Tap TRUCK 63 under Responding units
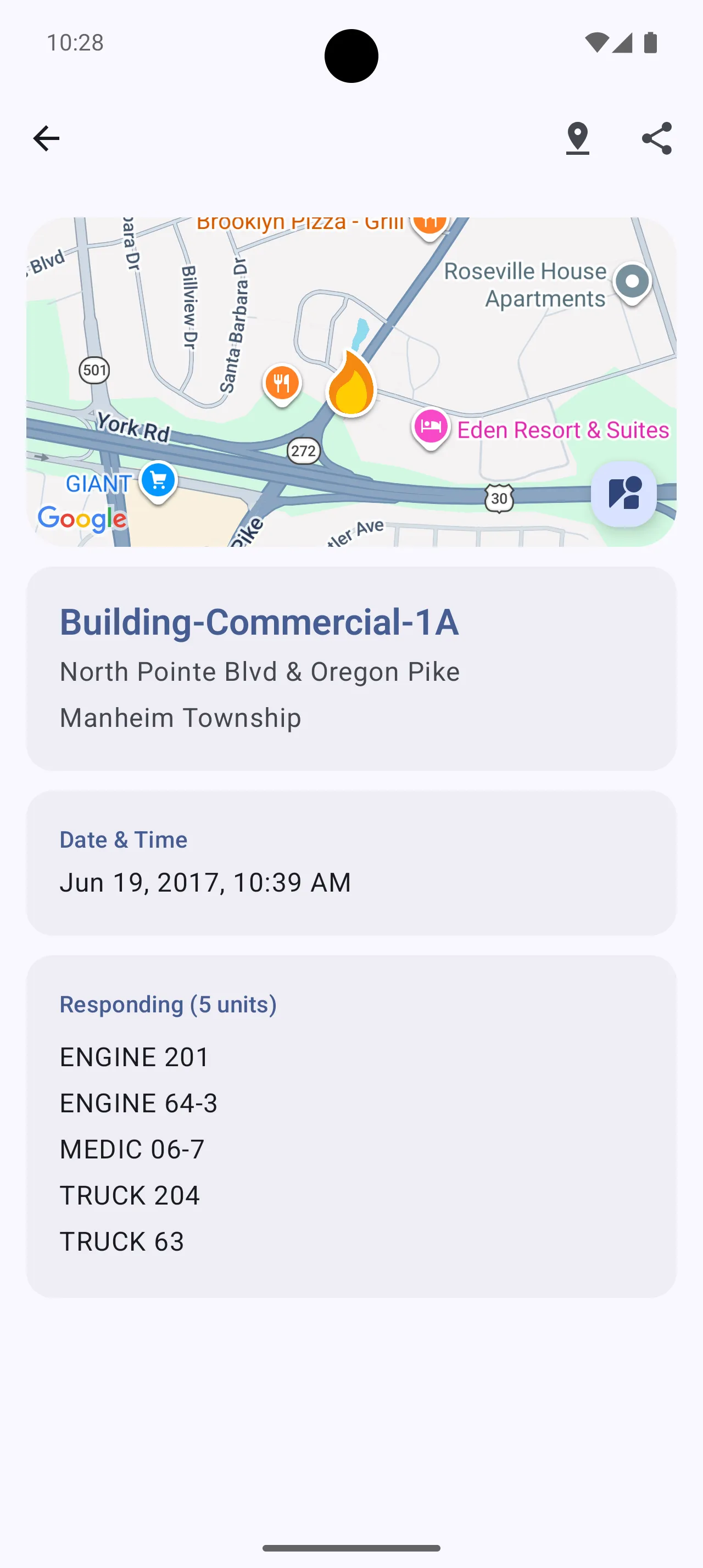The width and height of the screenshot is (703, 1568). point(121,1241)
